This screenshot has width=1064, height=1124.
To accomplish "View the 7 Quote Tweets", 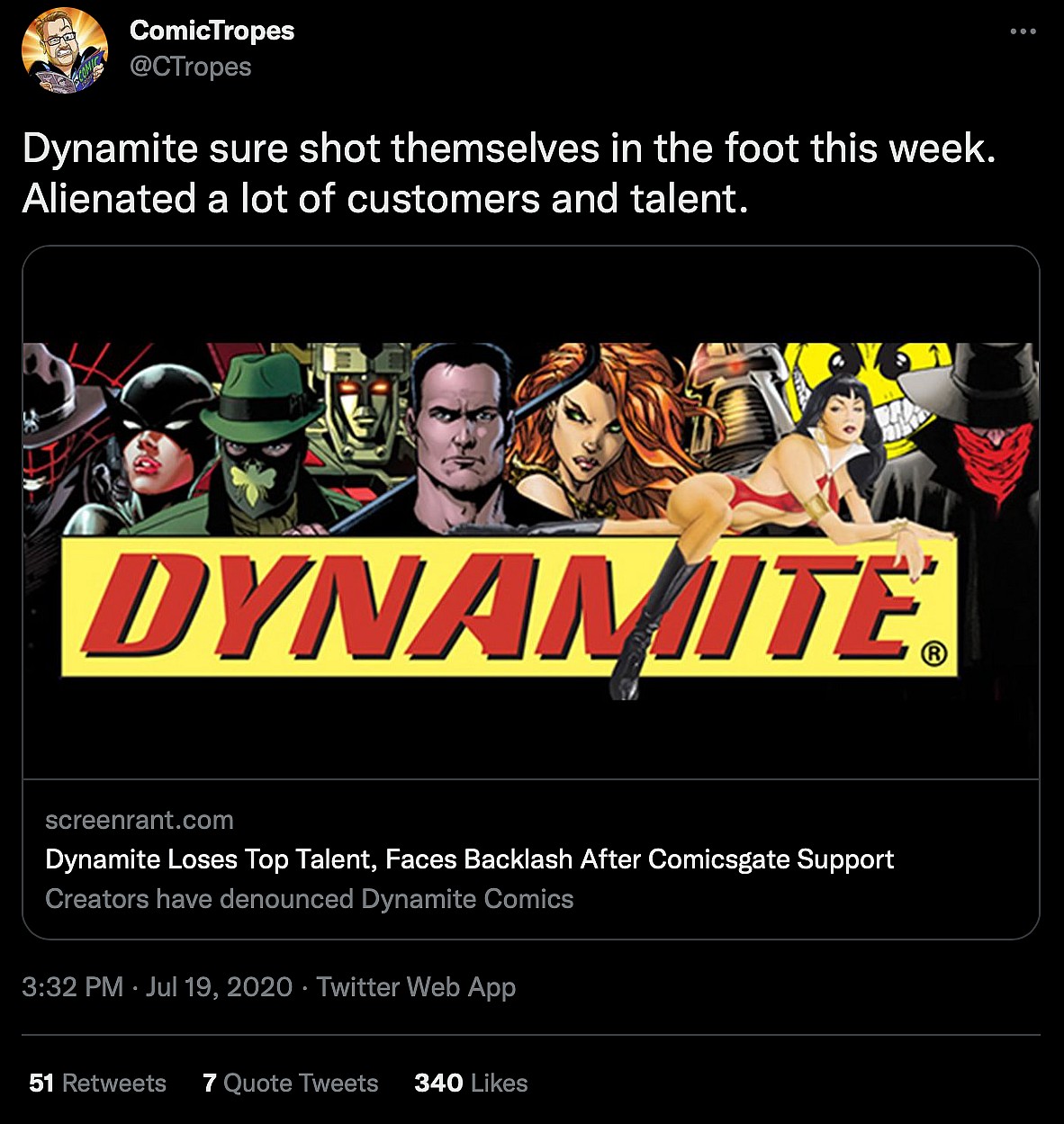I will pos(290,1083).
